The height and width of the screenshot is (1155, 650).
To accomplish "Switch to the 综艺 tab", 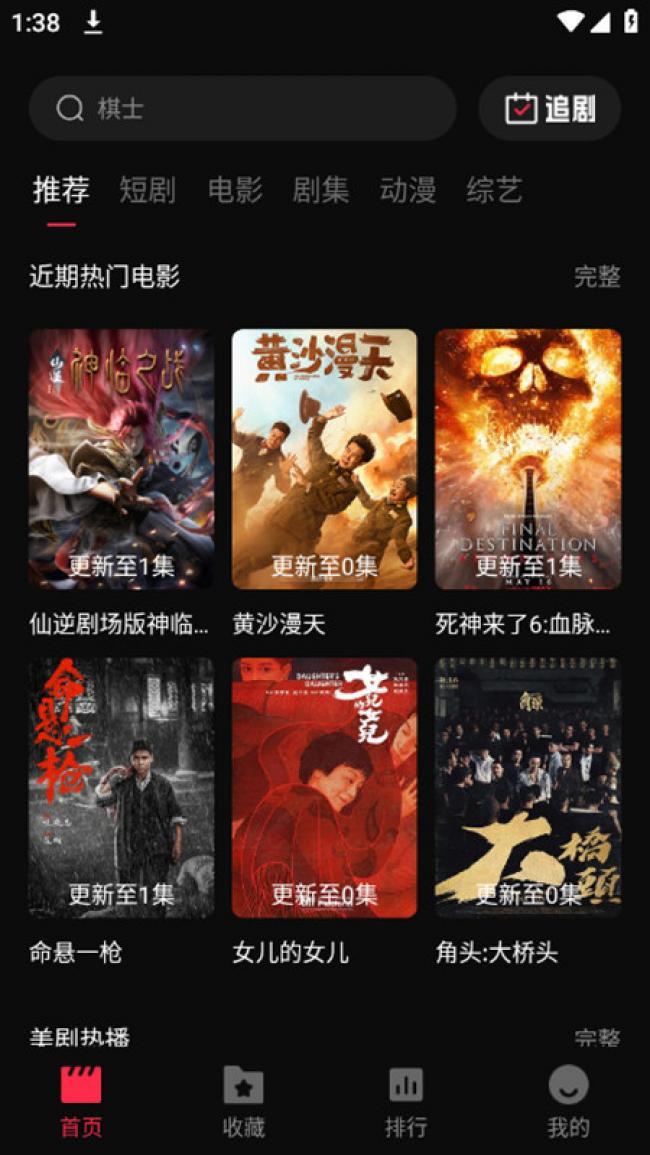I will tap(495, 189).
